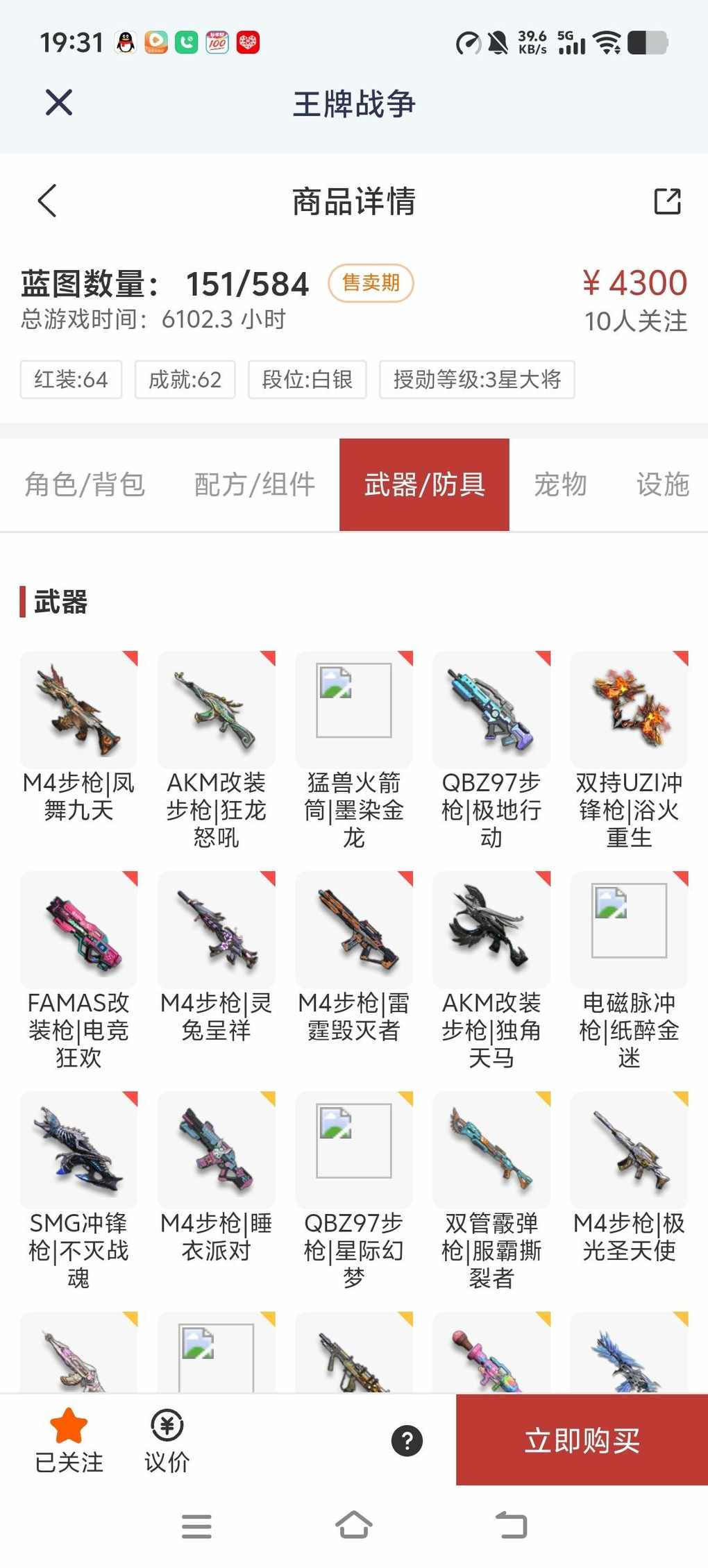708x1568 pixels.
Task: Unfollow this listing via 已关注
Action: point(69,1440)
